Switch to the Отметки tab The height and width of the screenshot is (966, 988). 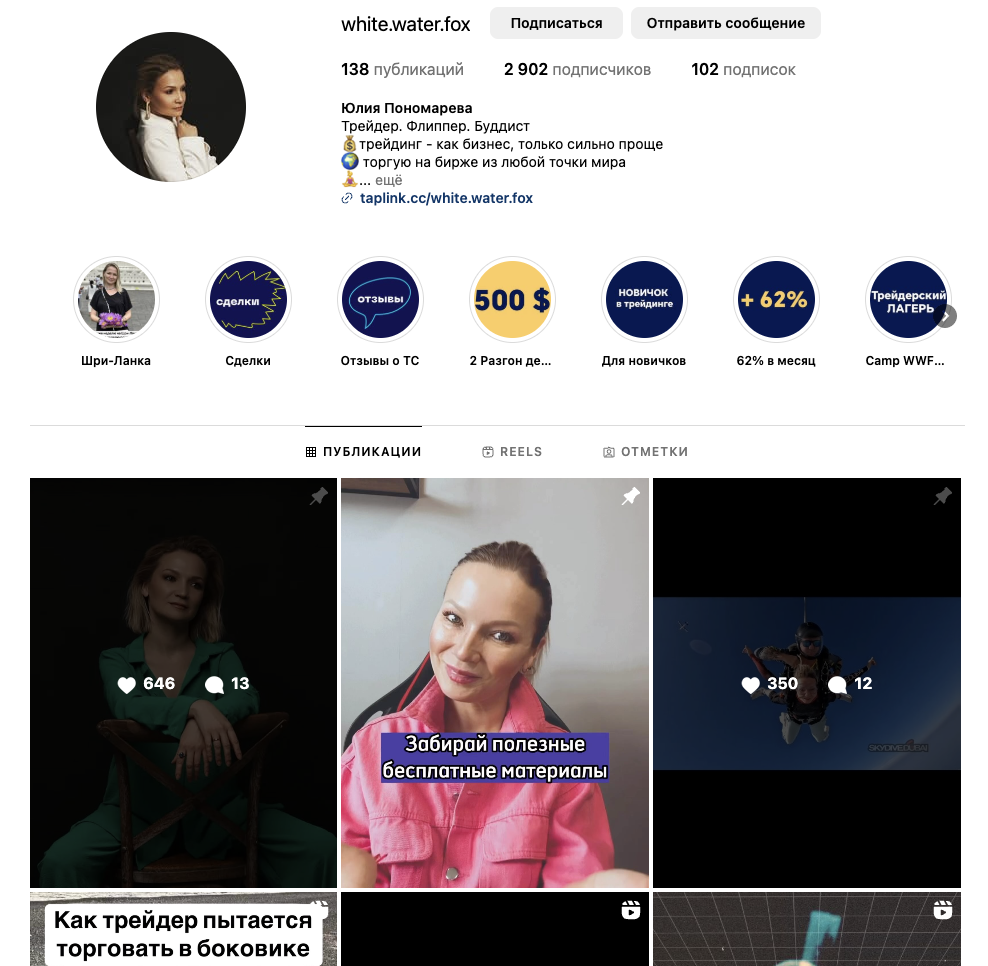pyautogui.click(x=645, y=452)
